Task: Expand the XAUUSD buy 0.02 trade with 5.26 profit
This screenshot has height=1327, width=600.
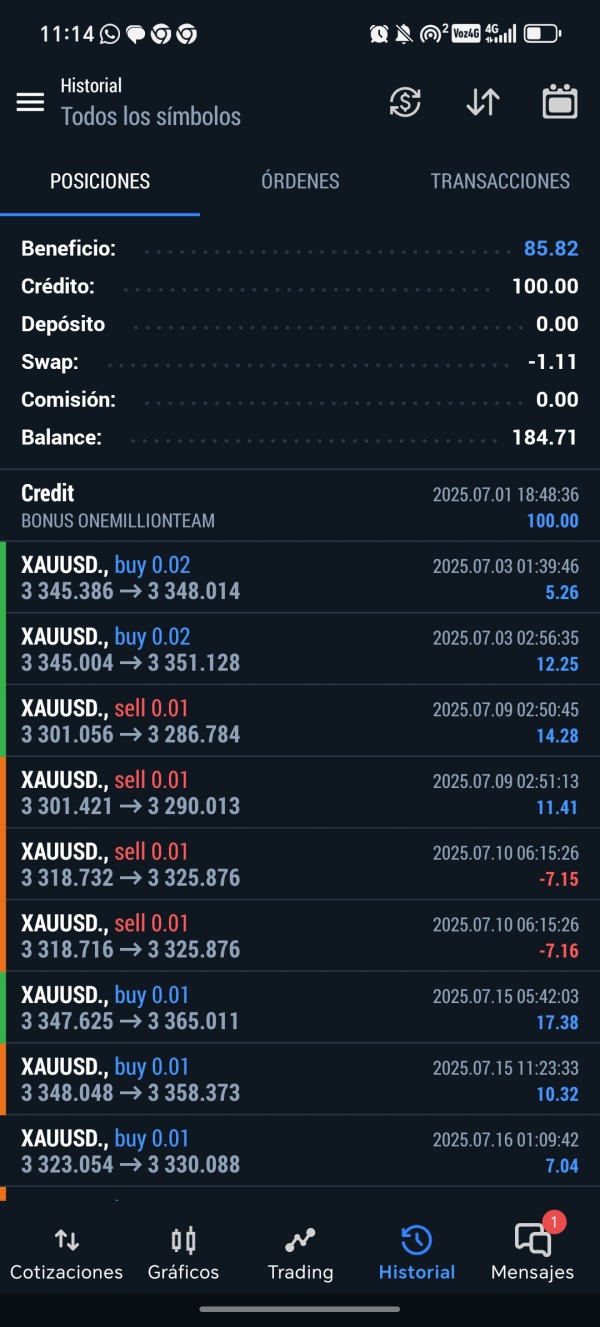Action: (300, 577)
